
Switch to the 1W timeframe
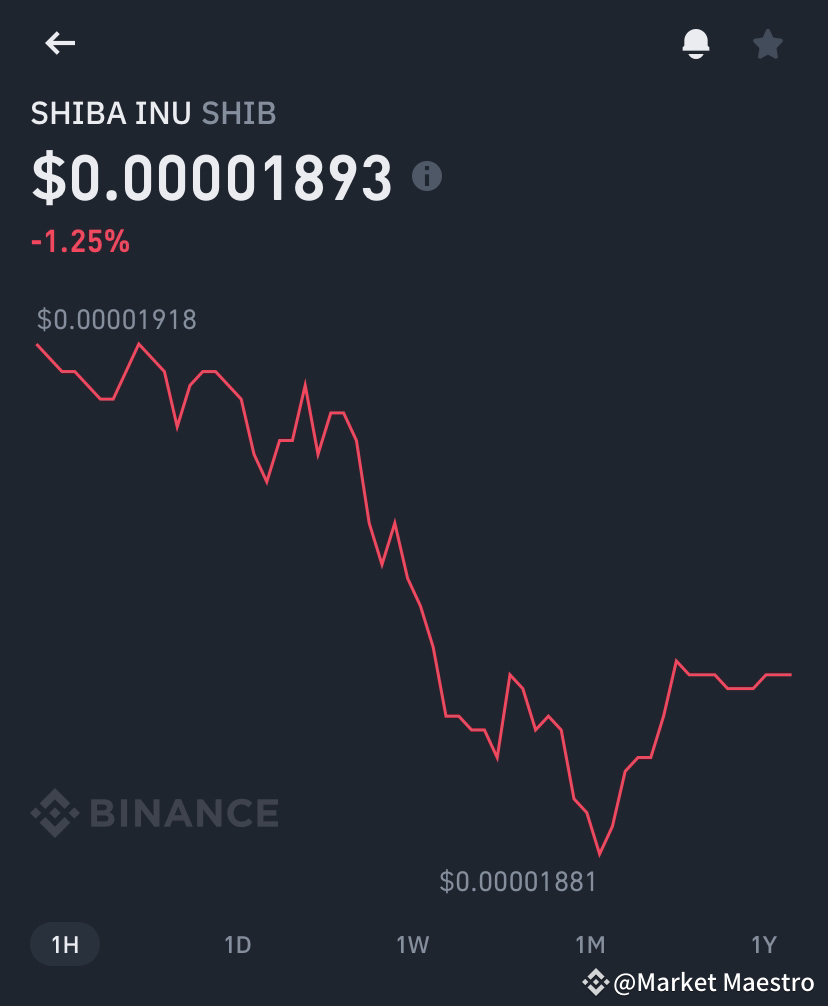[x=414, y=944]
